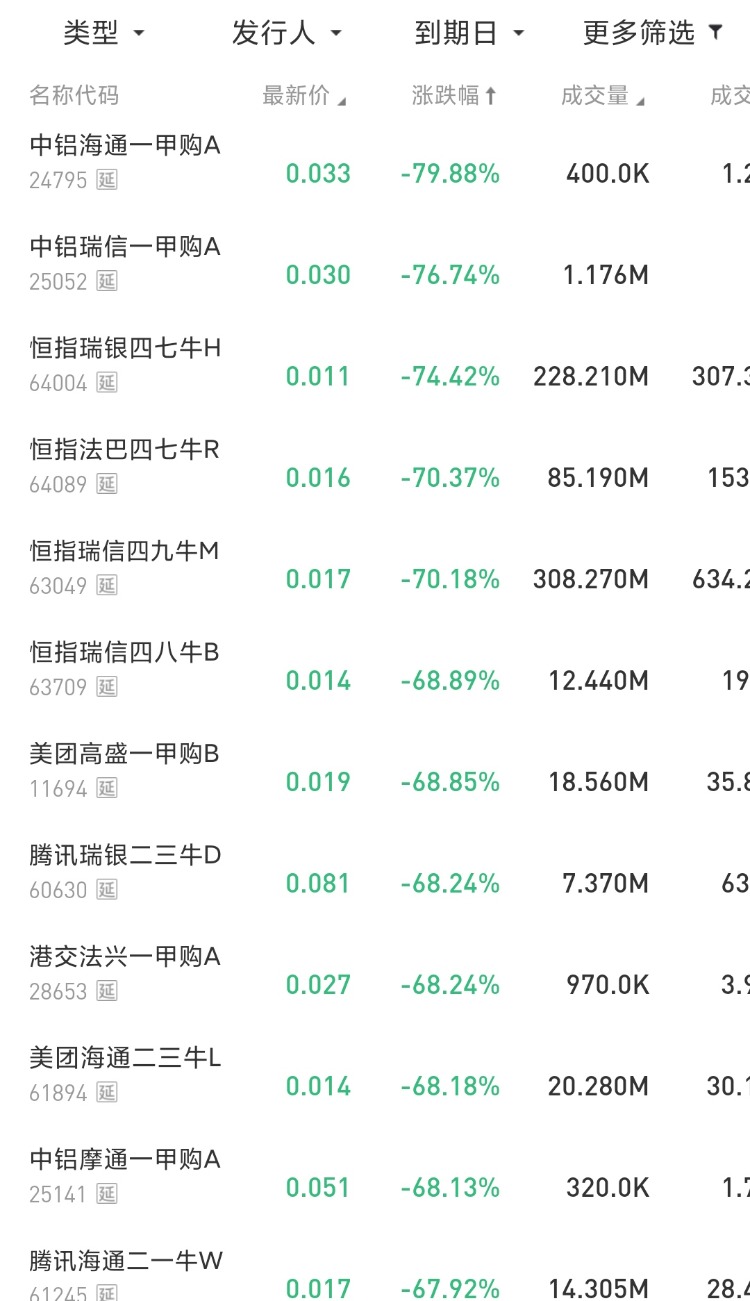The height and width of the screenshot is (1301, 750).
Task: Expand the 发行人 dropdown
Action: tap(286, 33)
